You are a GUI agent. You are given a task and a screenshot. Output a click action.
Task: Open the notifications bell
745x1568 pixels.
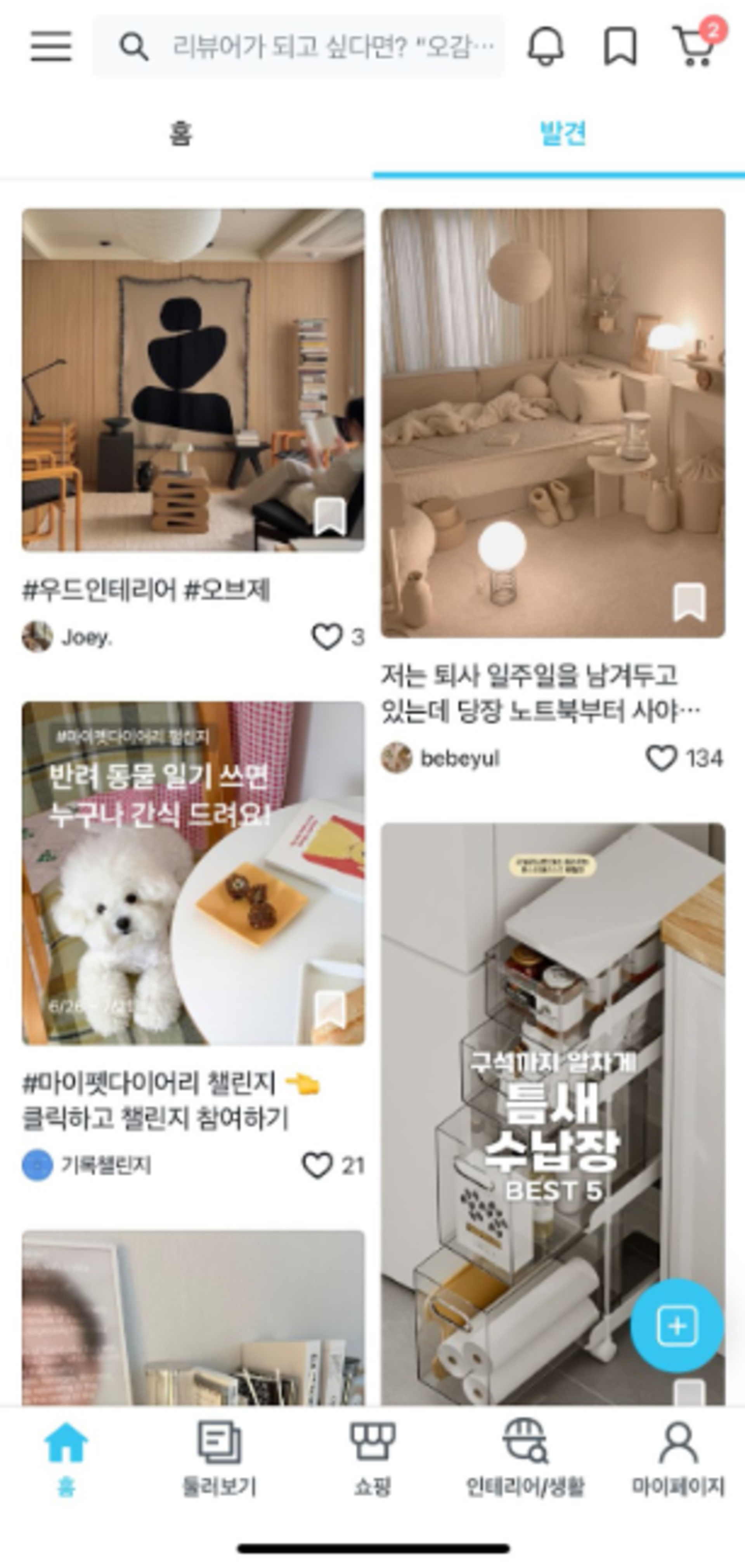point(545,46)
